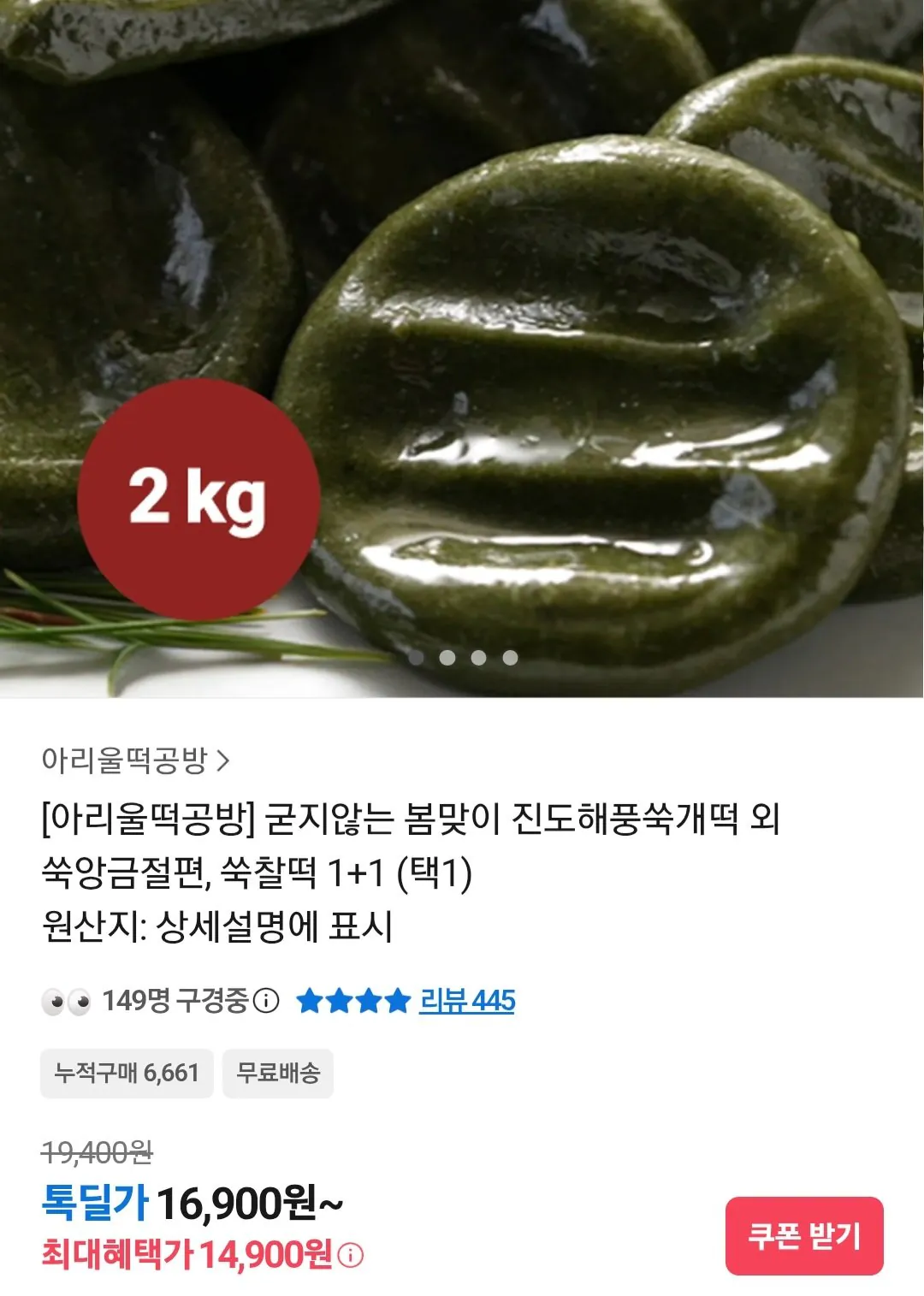Select the second carousel indicator dot
Viewport: 924px width, 1296px height.
tap(447, 657)
